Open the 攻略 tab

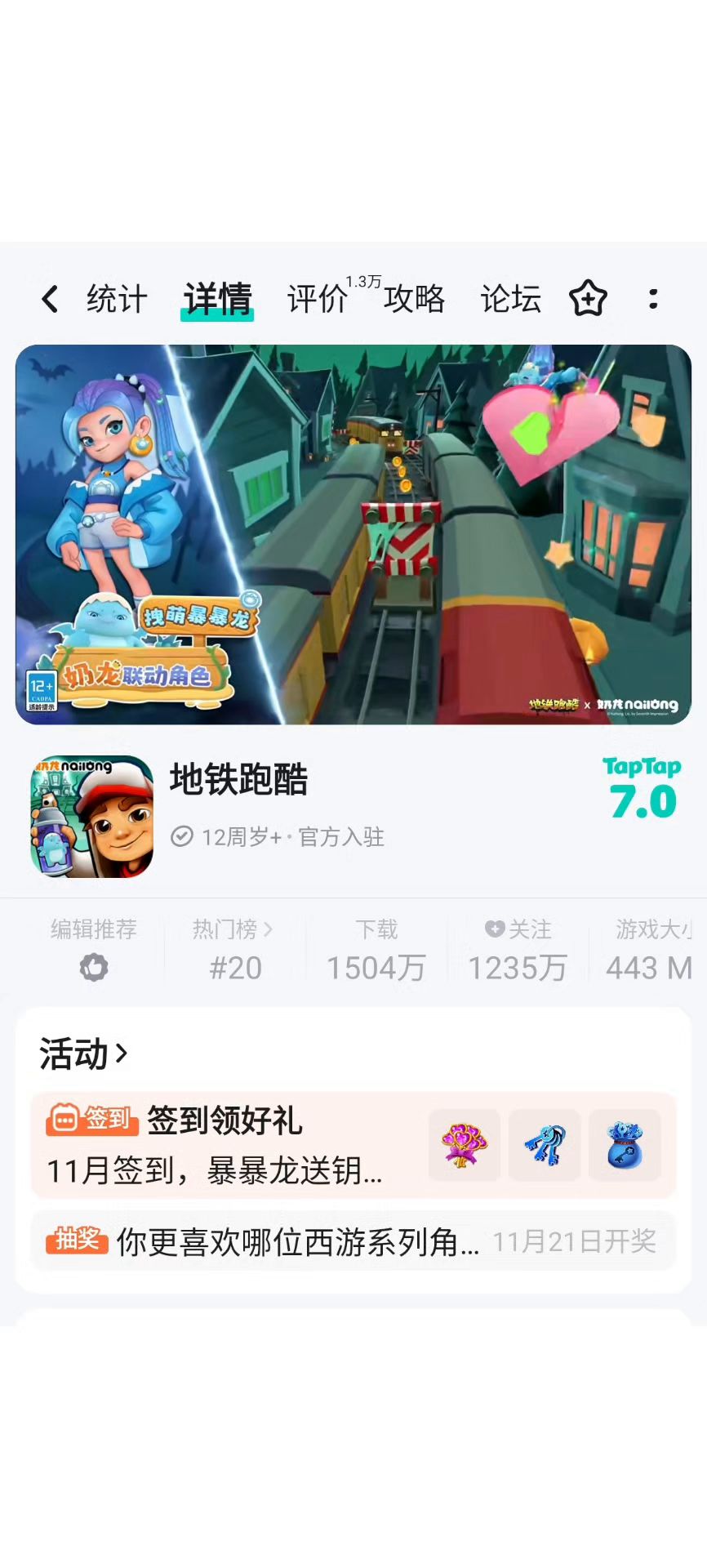click(x=414, y=299)
